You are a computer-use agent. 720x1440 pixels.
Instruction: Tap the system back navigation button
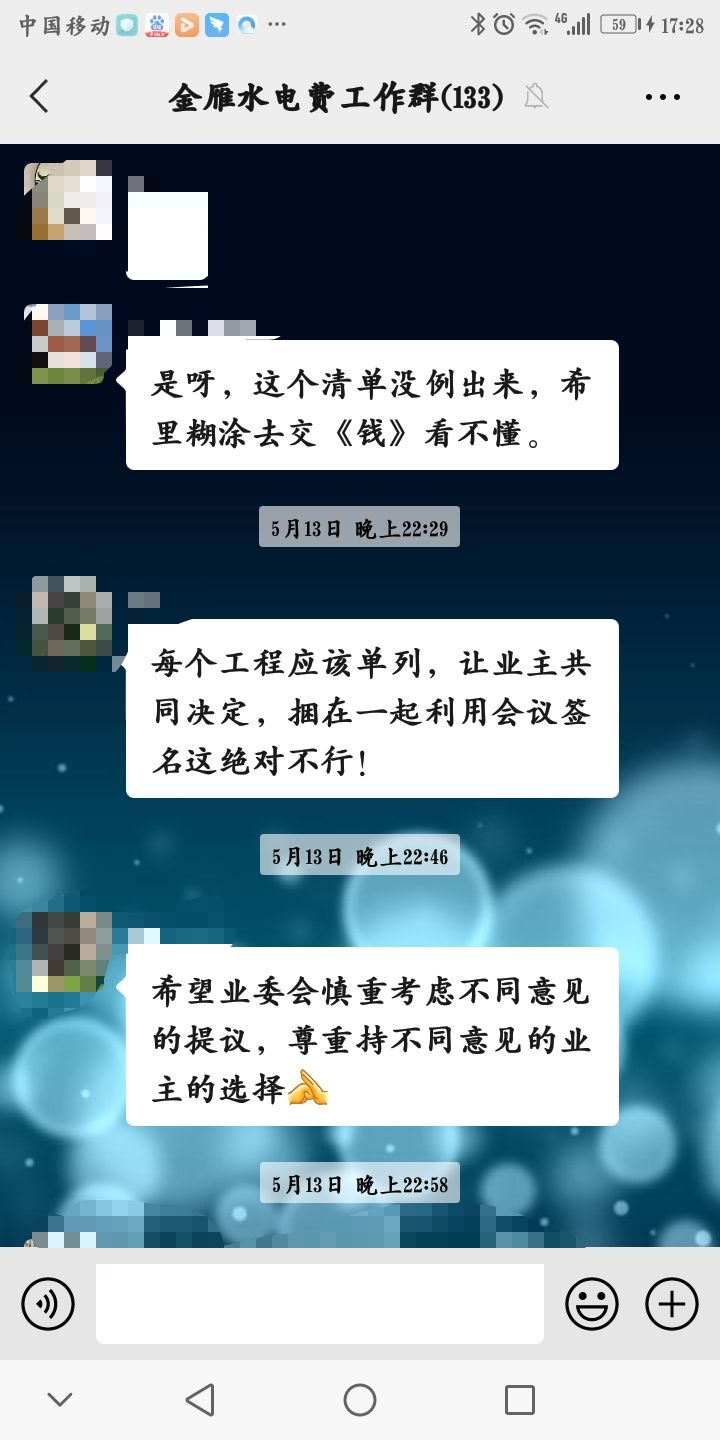tap(200, 1400)
